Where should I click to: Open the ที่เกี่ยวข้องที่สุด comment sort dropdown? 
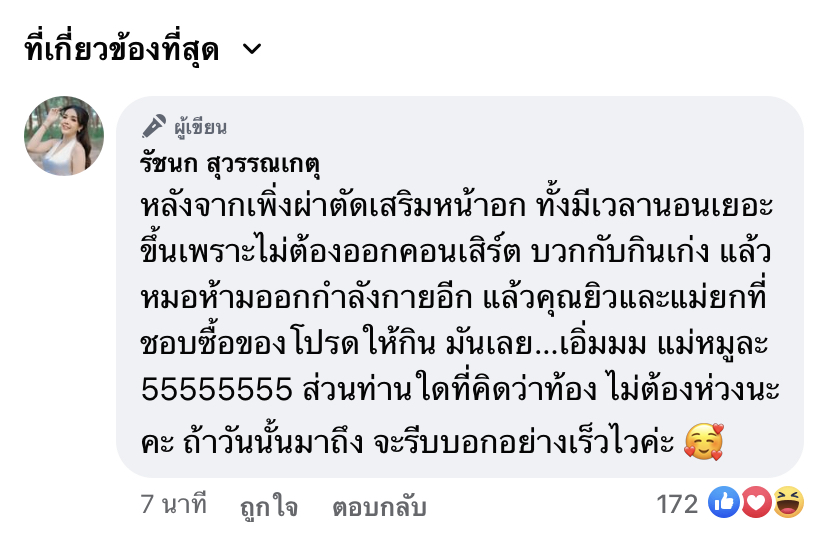coord(142,49)
